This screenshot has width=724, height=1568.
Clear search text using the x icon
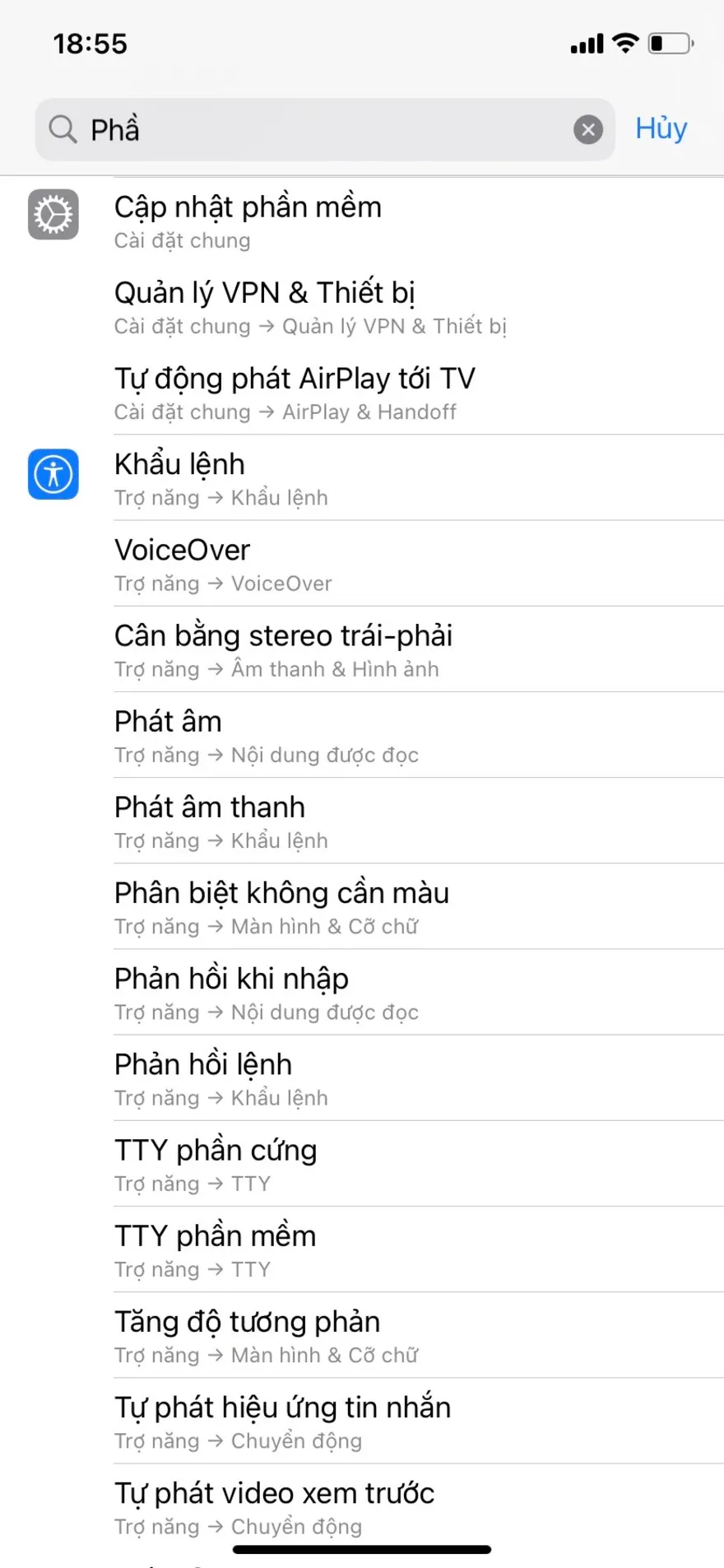[587, 128]
